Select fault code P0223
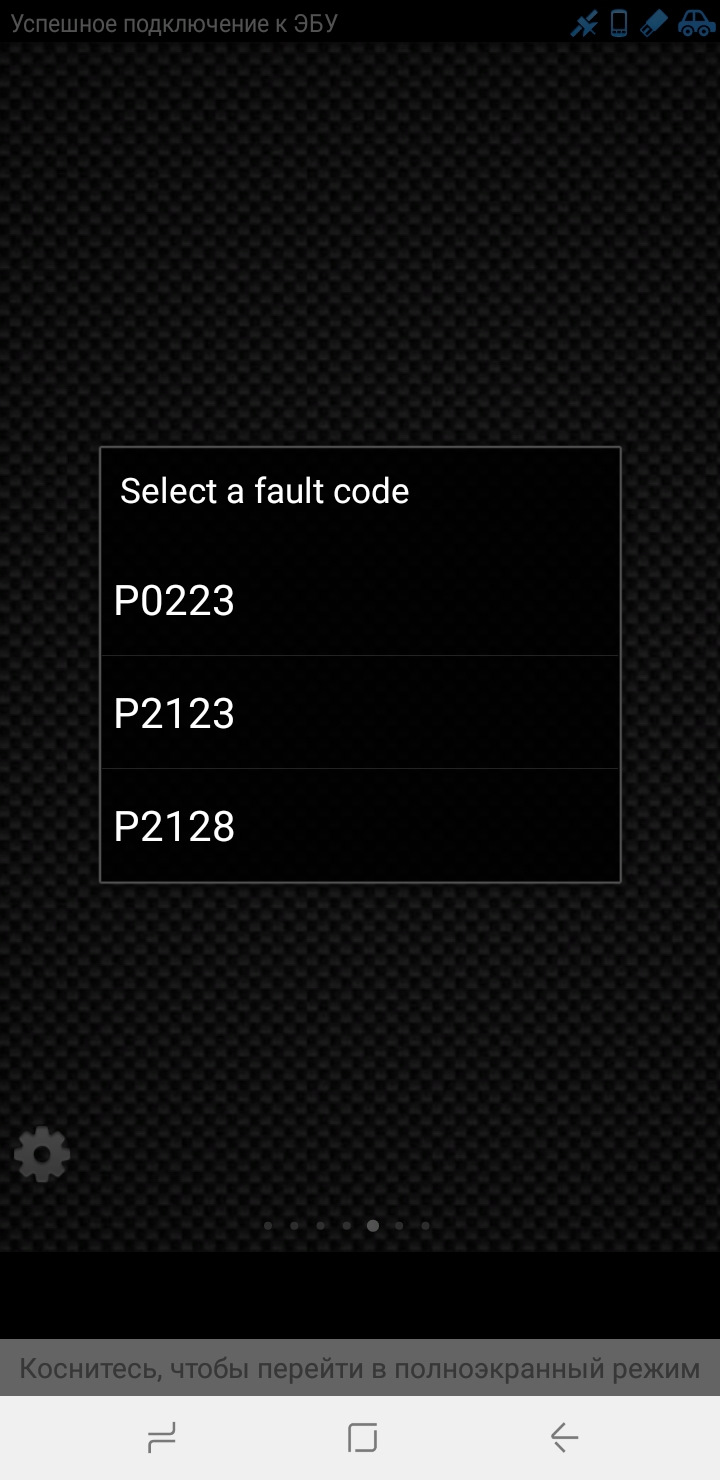This screenshot has height=1480, width=720. click(x=360, y=600)
